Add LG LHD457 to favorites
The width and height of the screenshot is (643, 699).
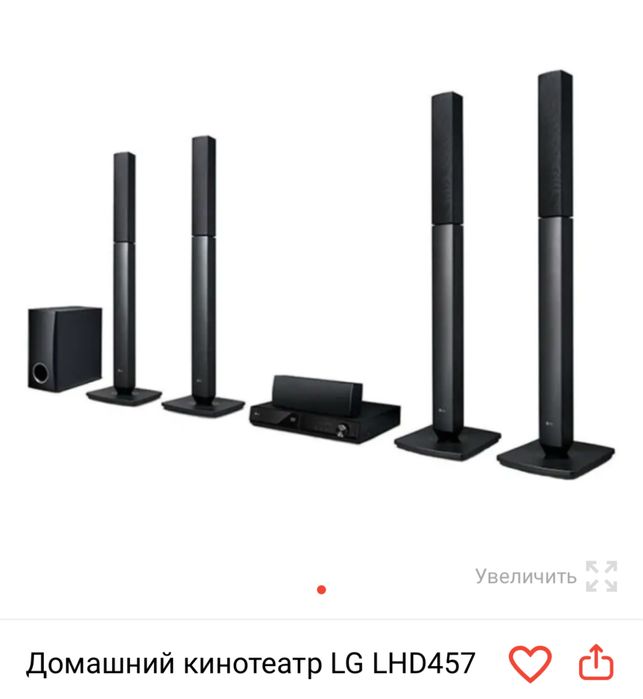(x=529, y=662)
